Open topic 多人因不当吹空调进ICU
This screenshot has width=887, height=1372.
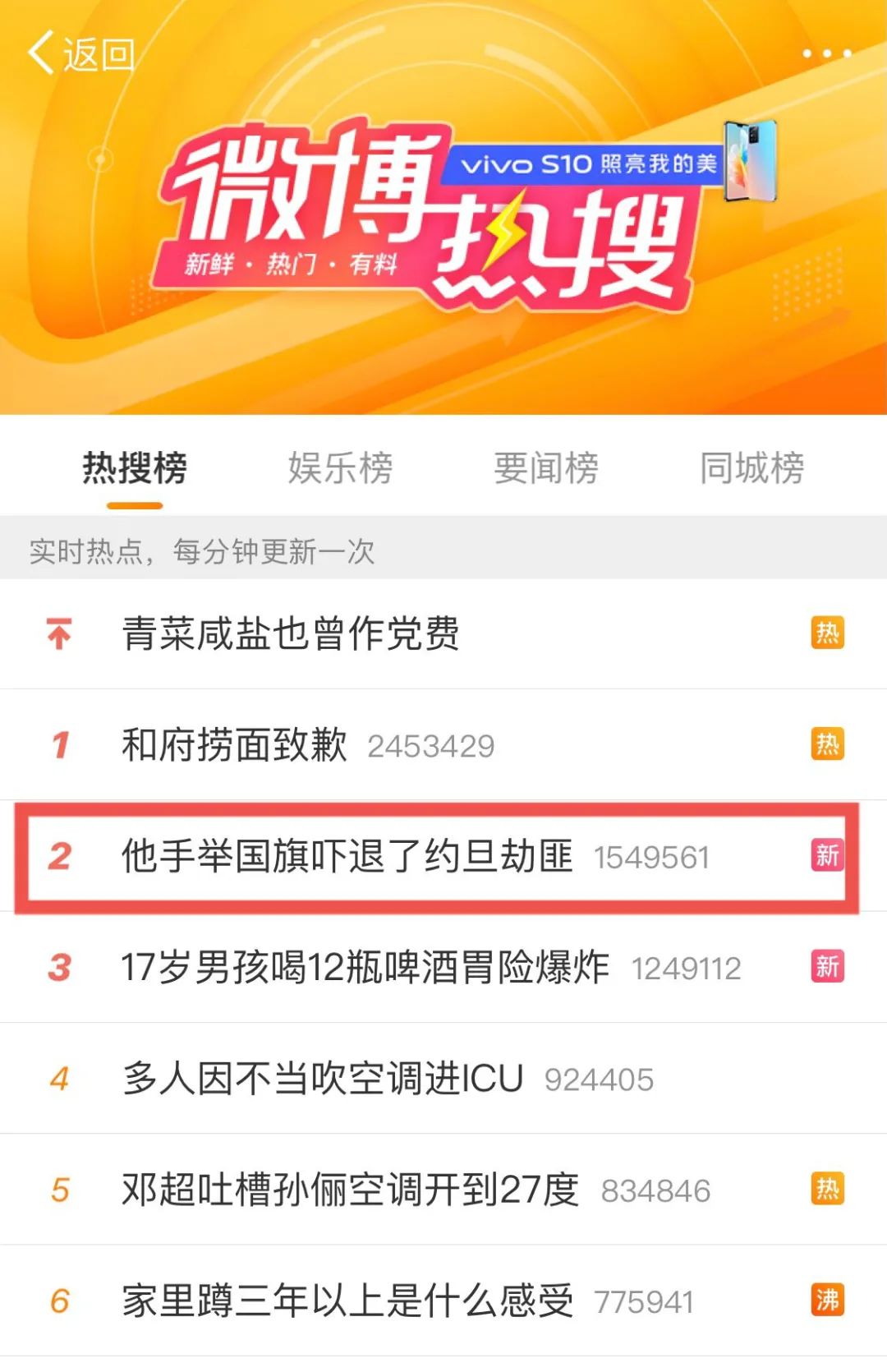tap(323, 1079)
